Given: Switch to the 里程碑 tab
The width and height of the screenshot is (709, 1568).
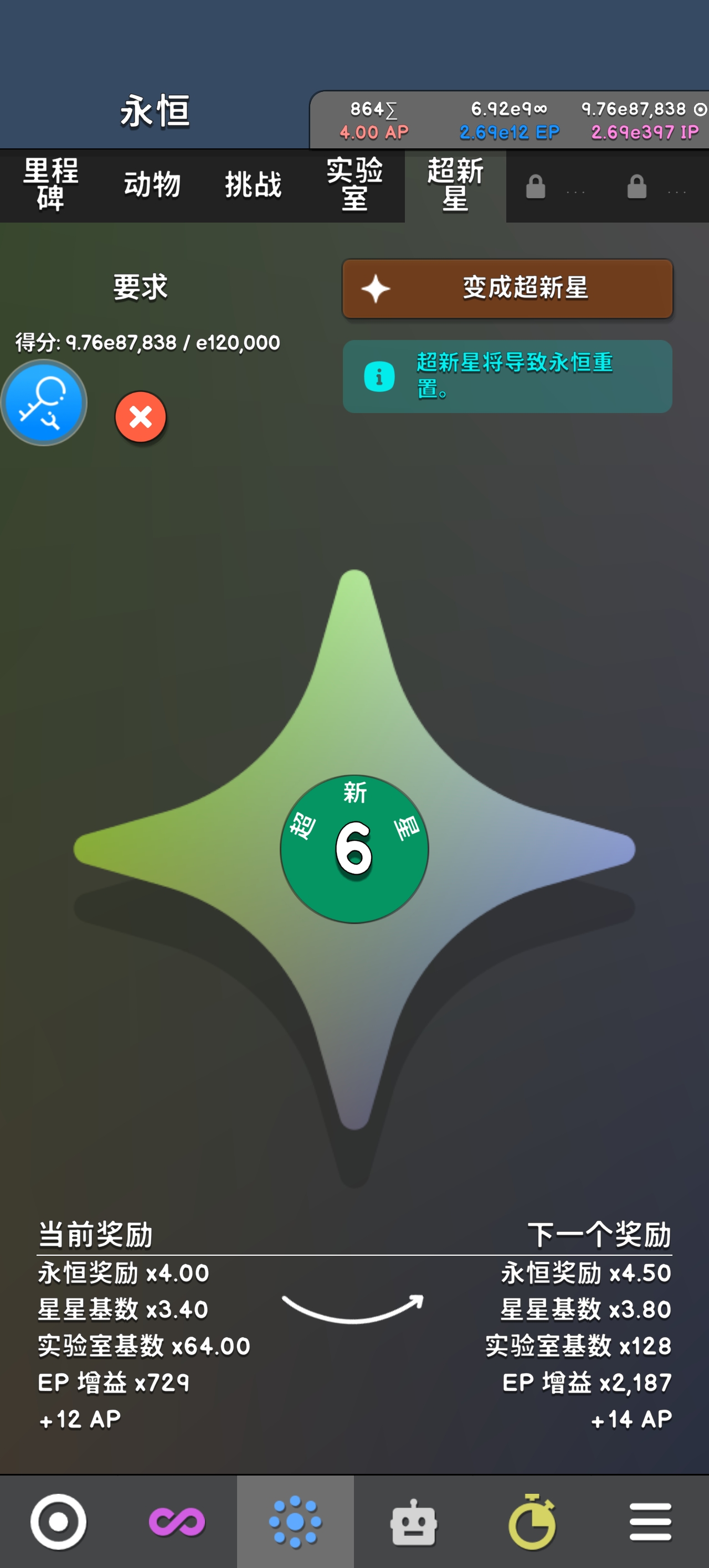Looking at the screenshot, I should coord(50,184).
